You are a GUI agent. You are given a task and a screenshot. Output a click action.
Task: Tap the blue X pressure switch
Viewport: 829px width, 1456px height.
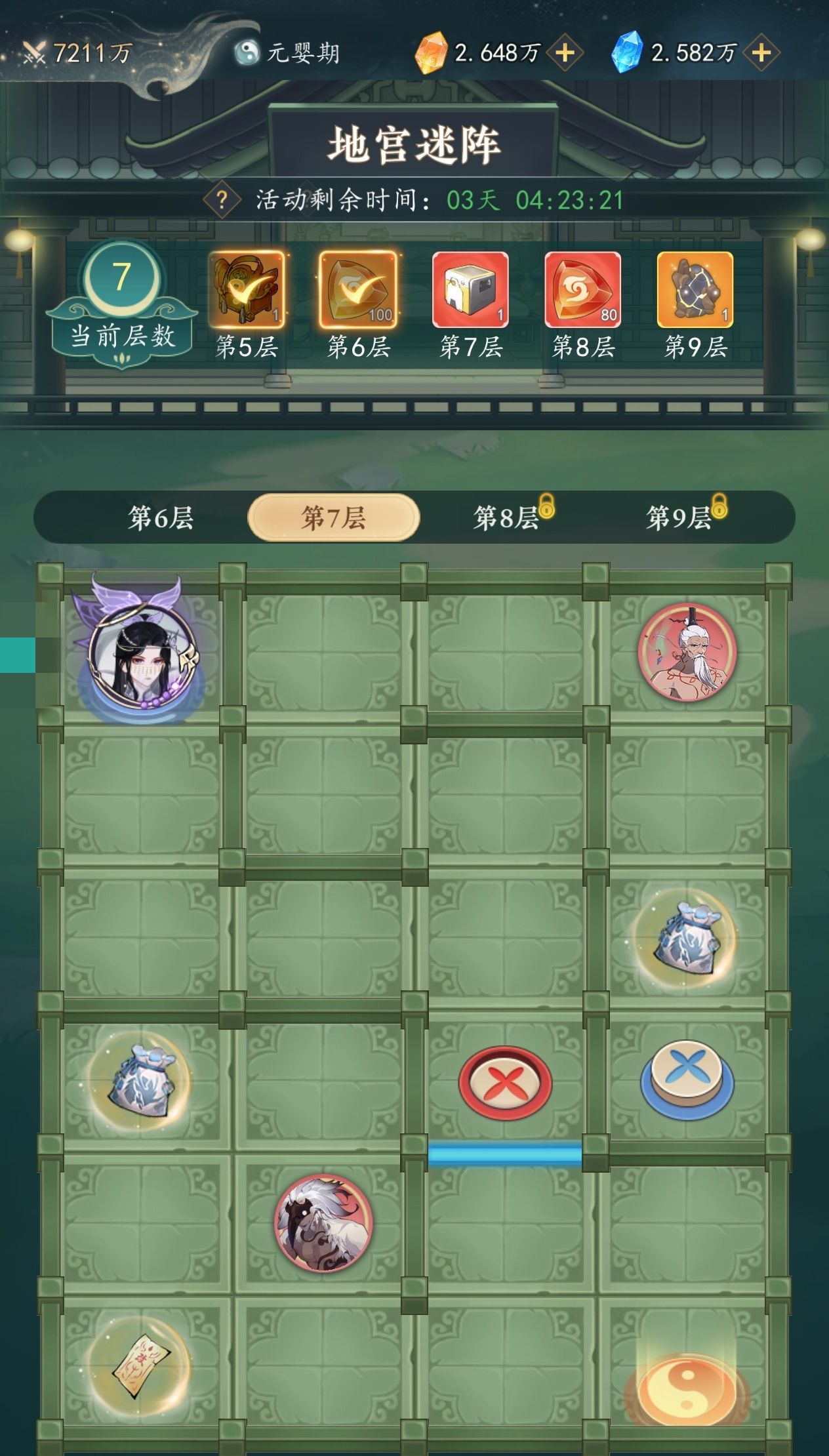687,1079
